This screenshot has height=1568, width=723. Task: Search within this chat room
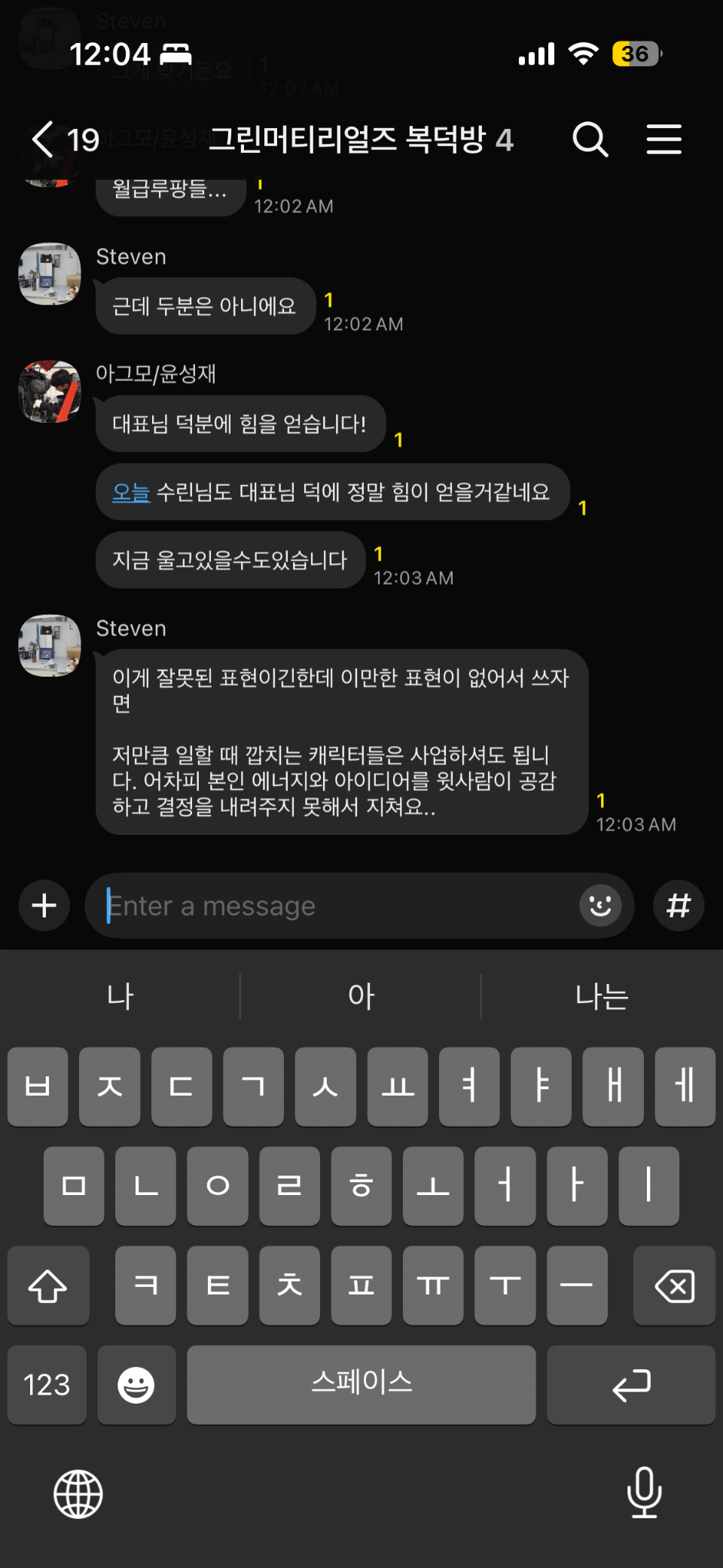[x=590, y=139]
